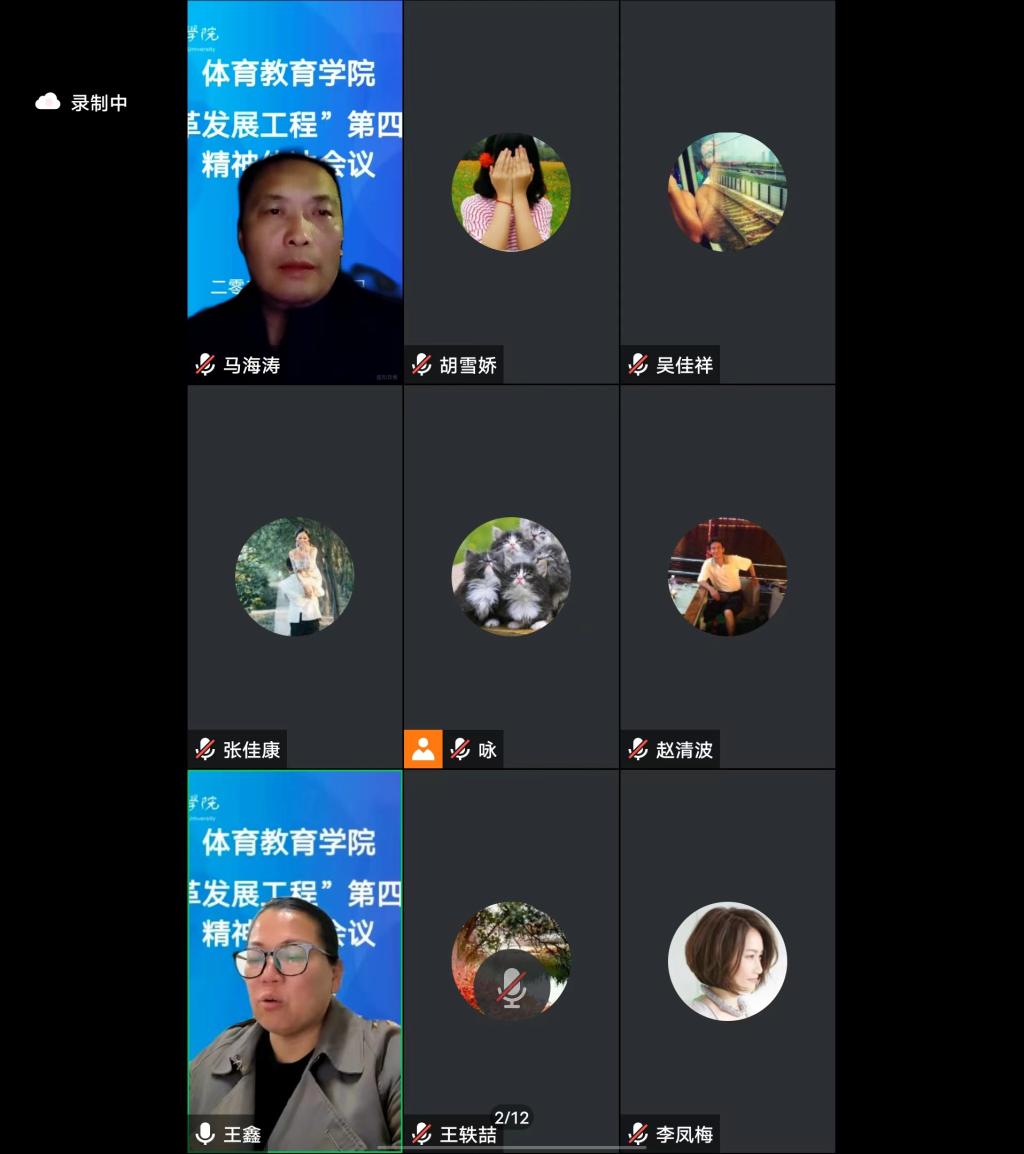This screenshot has height=1154, width=1024.
Task: Open 张佳康's participant tile
Action: (295, 577)
